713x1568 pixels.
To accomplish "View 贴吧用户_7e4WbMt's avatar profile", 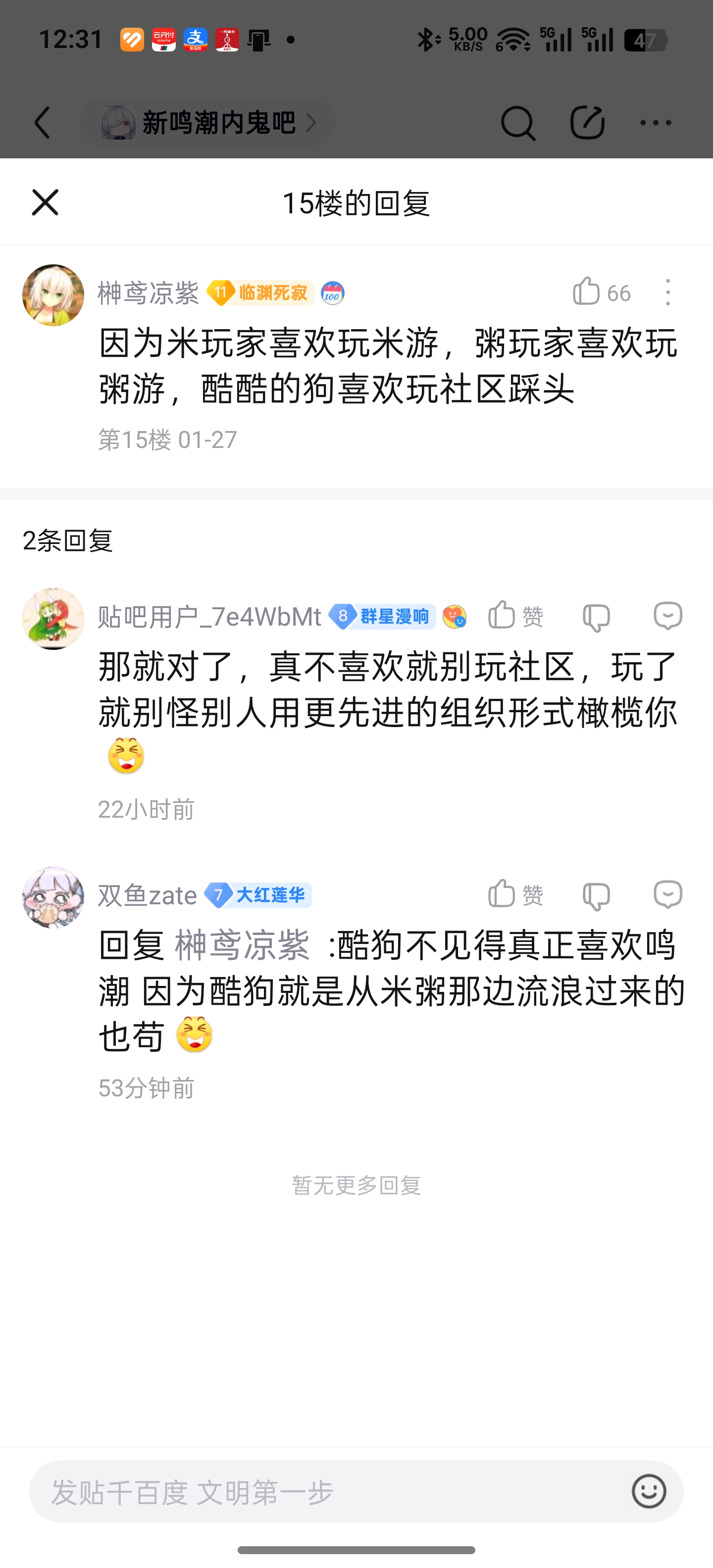I will click(53, 618).
